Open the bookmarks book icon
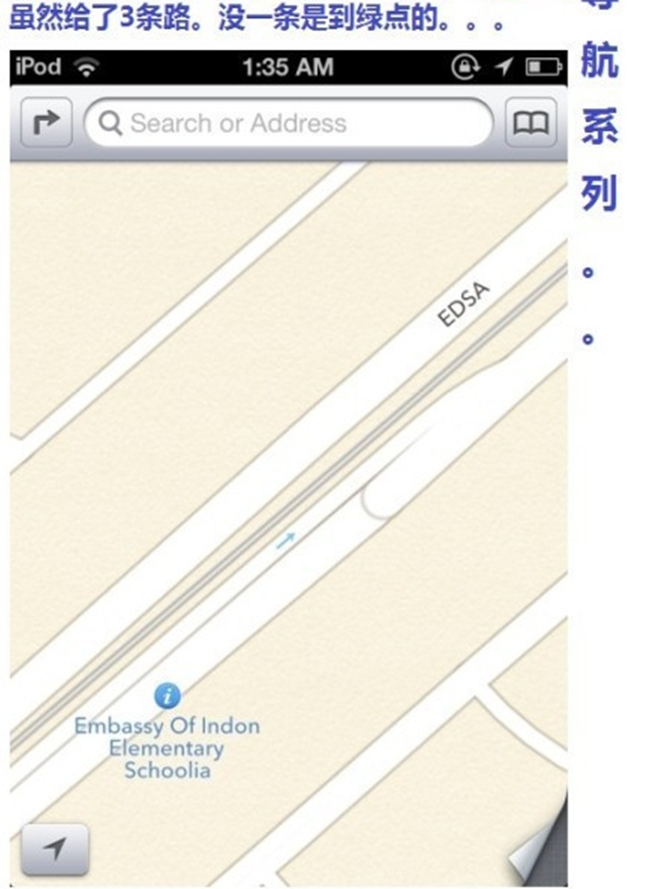This screenshot has height=889, width=652. (x=530, y=124)
